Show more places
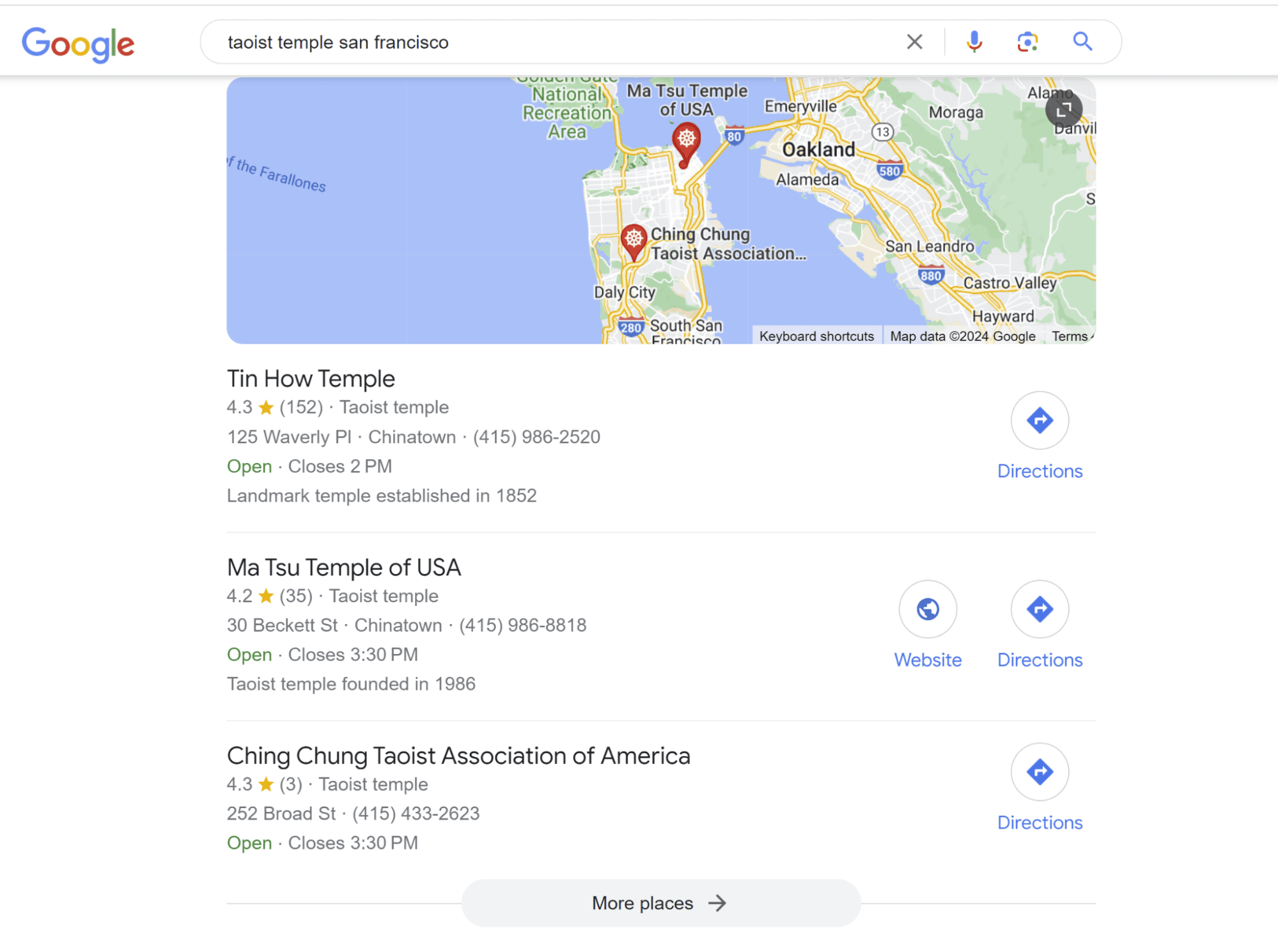The image size is (1278, 952). (660, 903)
